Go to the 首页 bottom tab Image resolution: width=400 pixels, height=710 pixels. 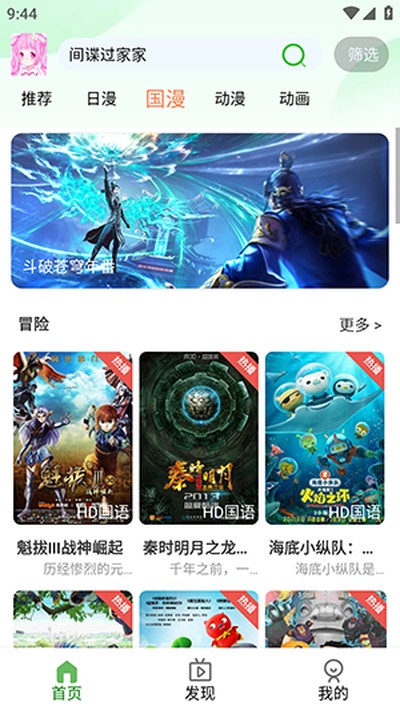67,680
